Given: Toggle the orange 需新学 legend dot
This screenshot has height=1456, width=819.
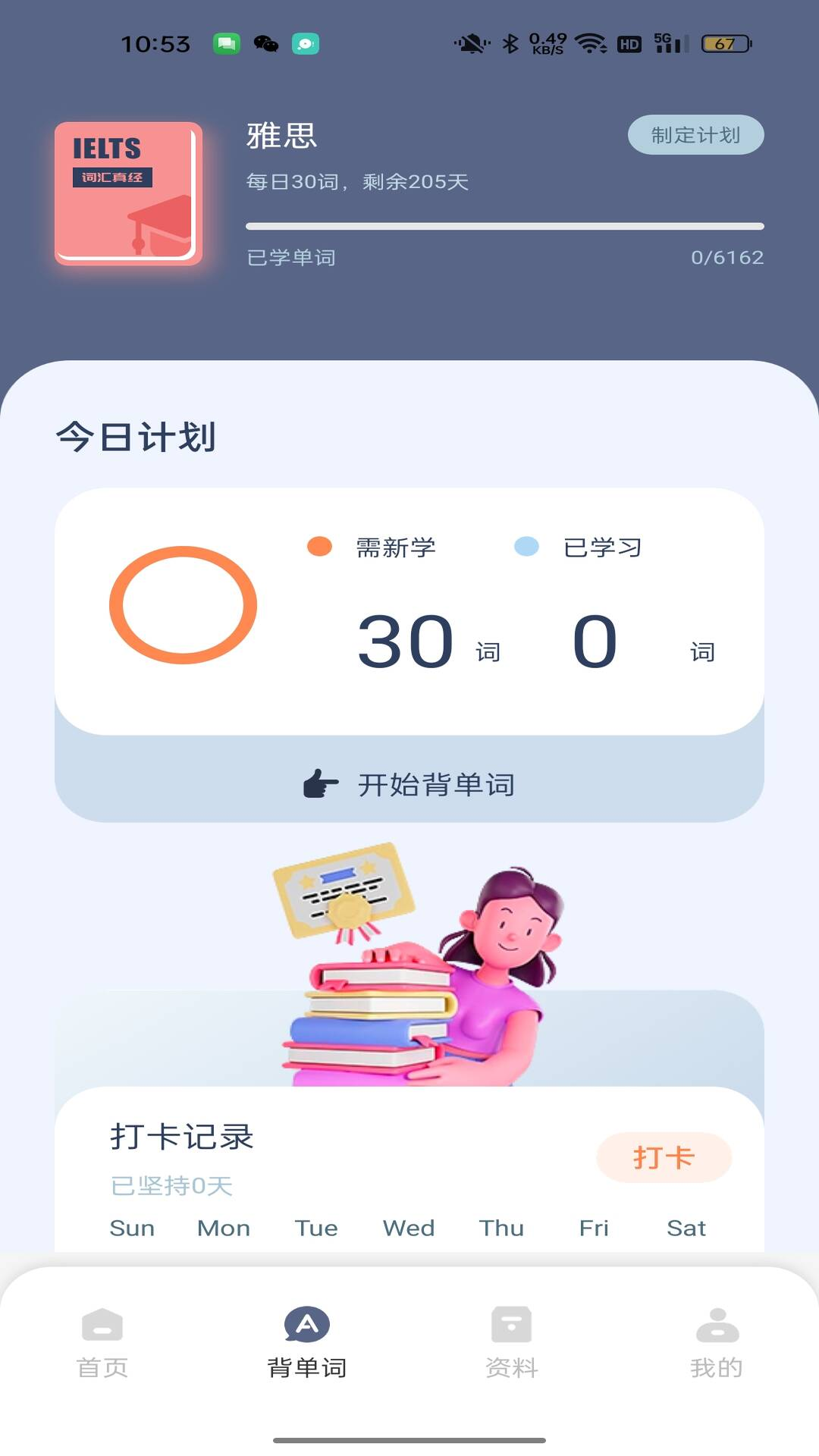Looking at the screenshot, I should 318,545.
